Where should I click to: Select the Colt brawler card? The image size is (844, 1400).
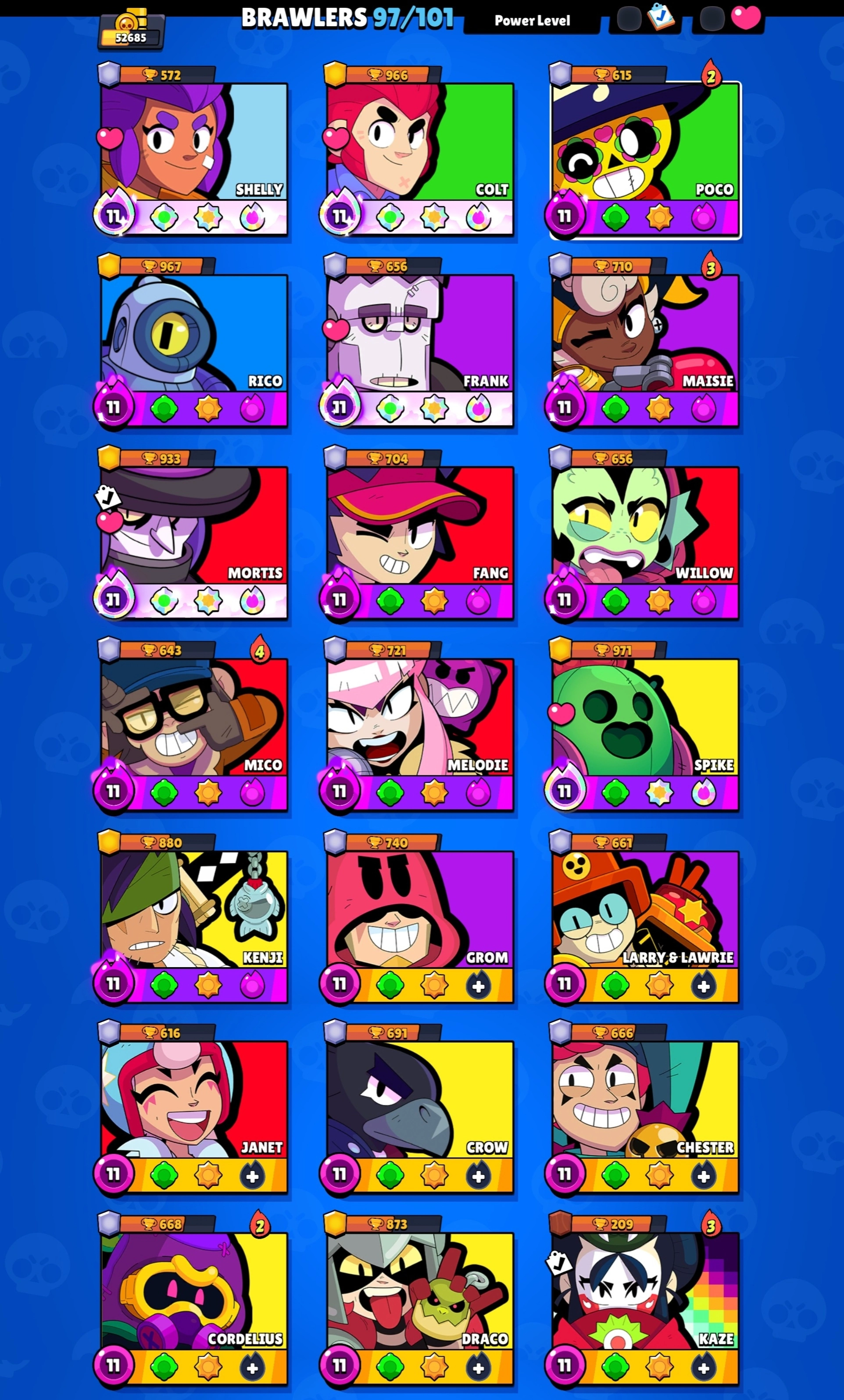[x=419, y=148]
